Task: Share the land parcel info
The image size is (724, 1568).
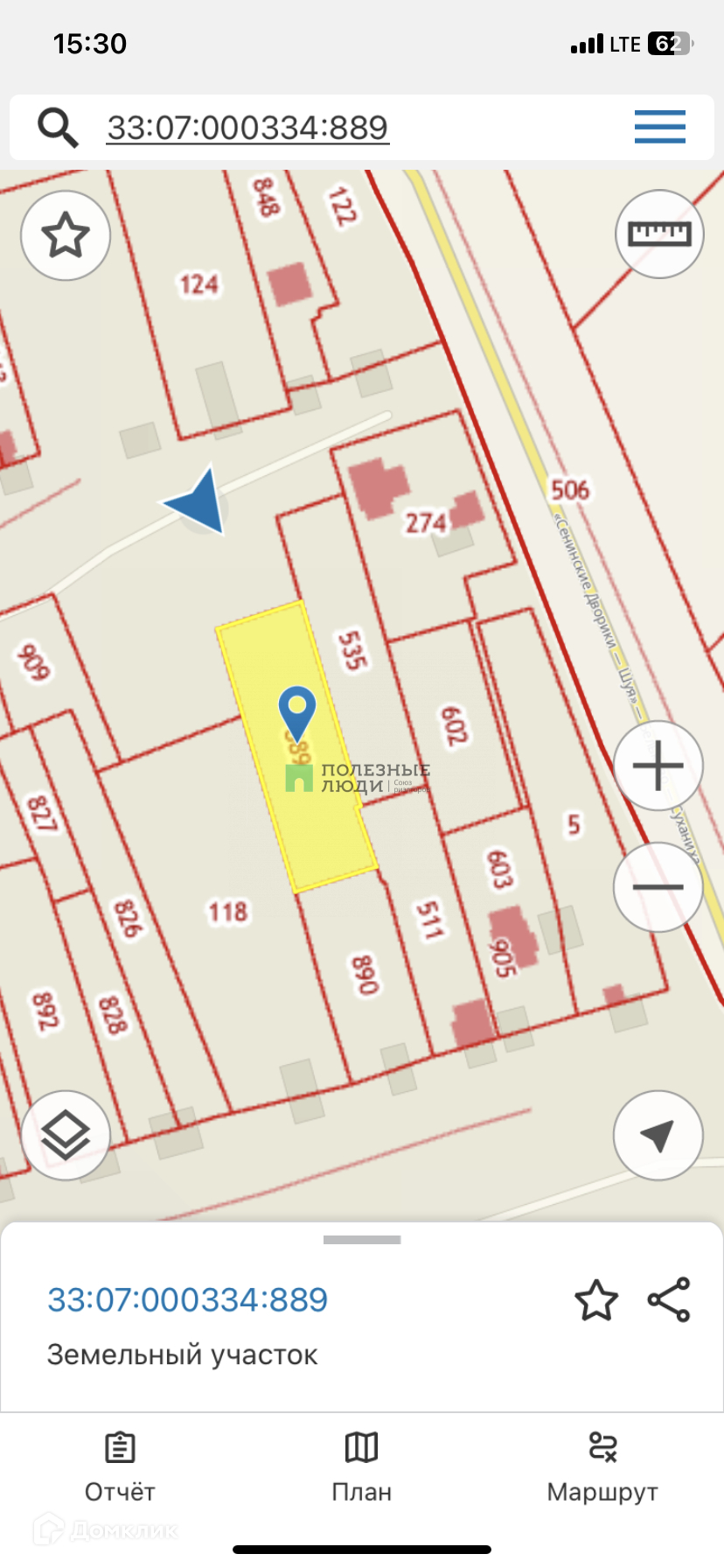Action: click(669, 1300)
